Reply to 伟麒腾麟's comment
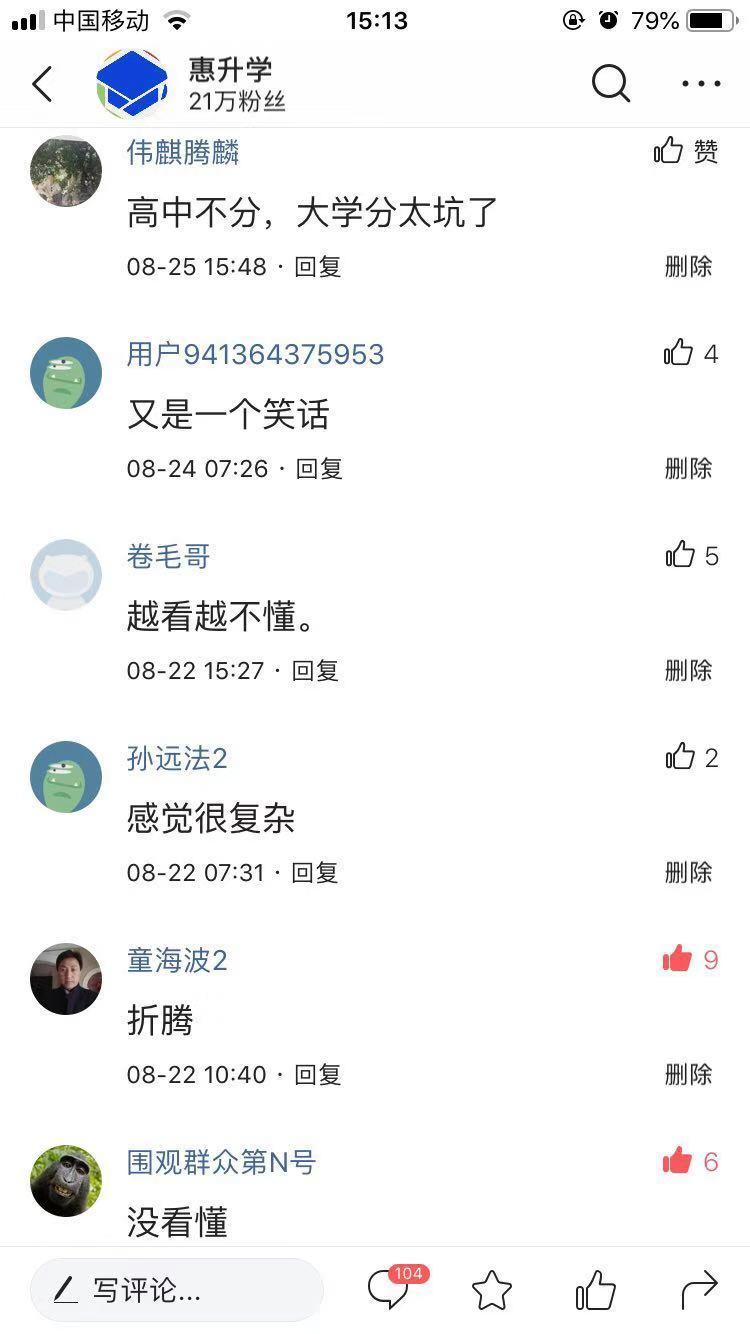Screen dimensions: 750x1334 [318, 266]
